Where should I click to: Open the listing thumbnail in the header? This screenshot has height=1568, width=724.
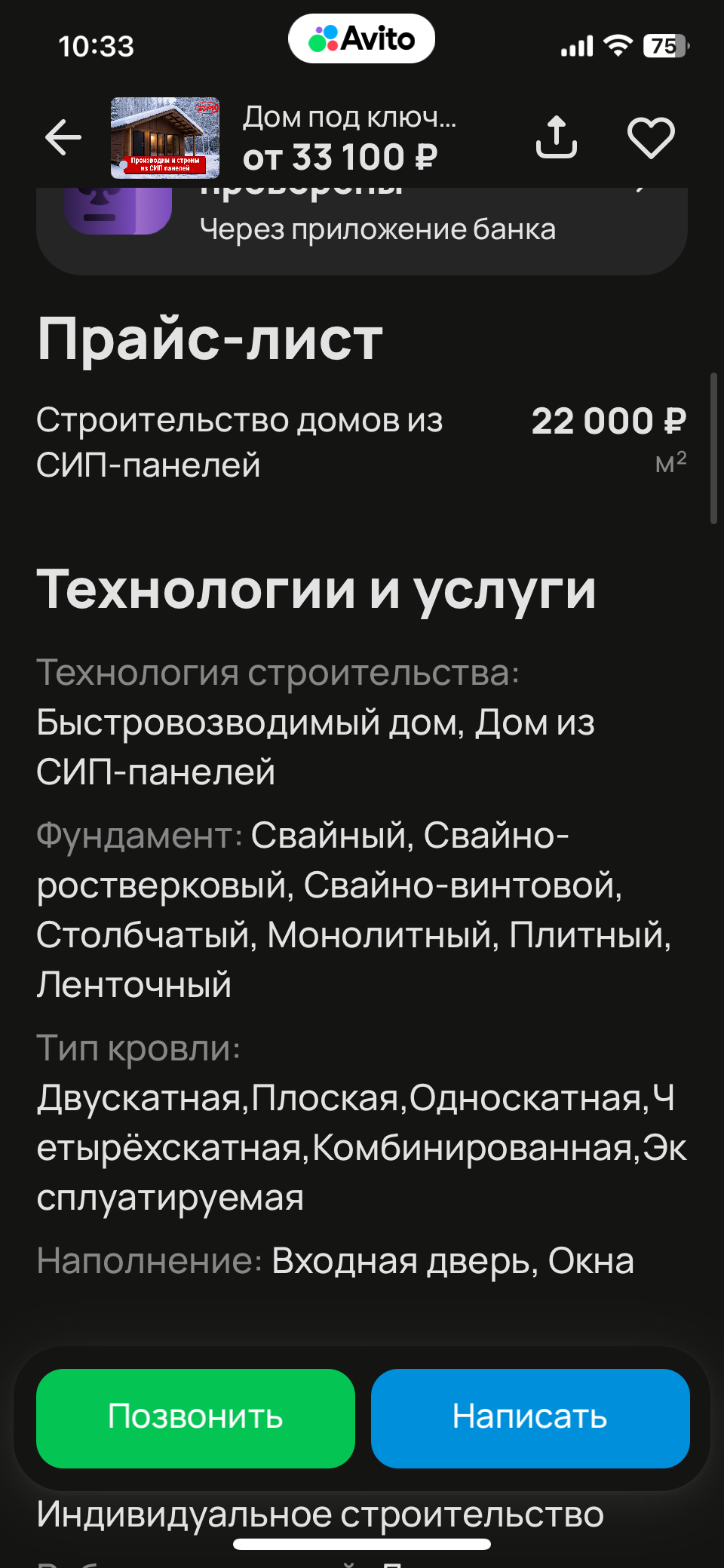pyautogui.click(x=165, y=138)
